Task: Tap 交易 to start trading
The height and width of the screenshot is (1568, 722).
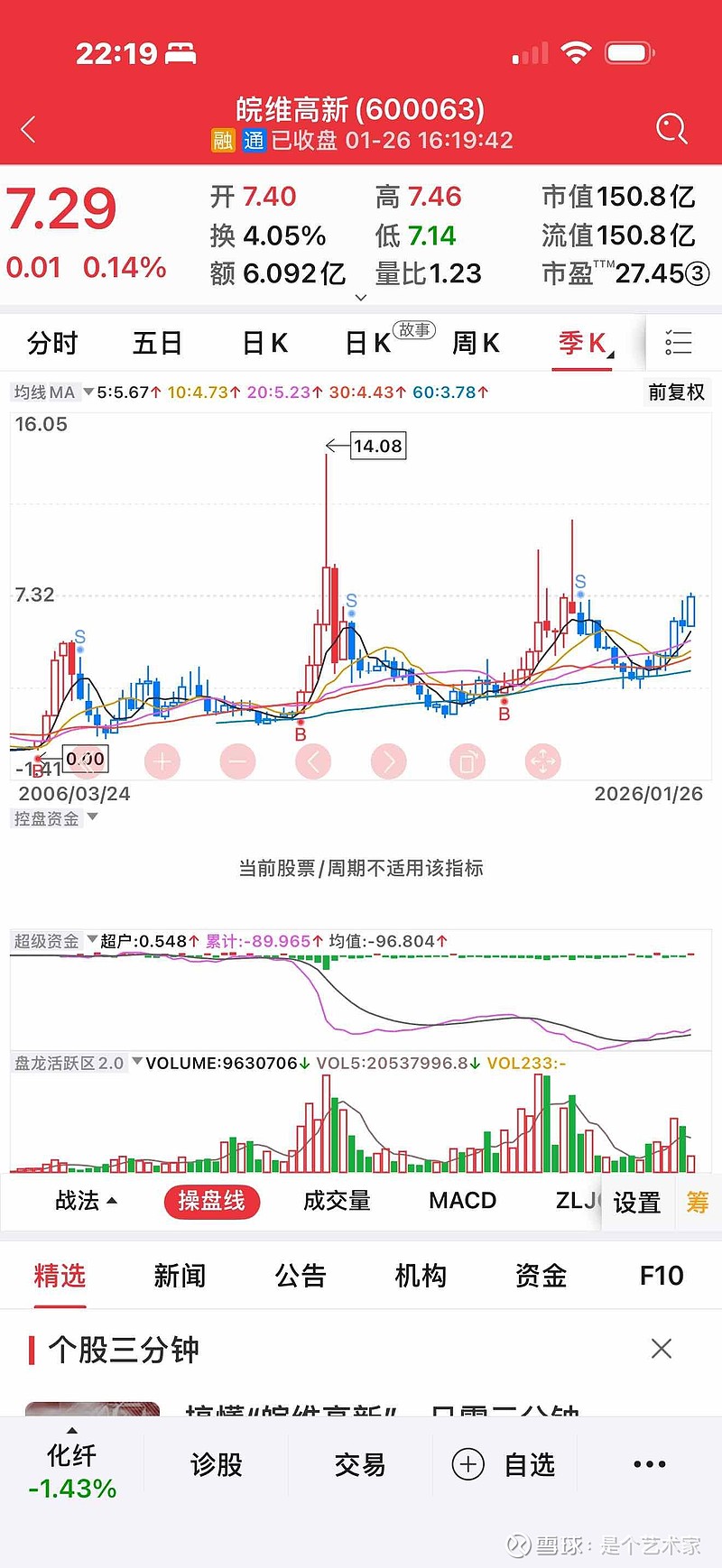Action: tap(360, 1464)
